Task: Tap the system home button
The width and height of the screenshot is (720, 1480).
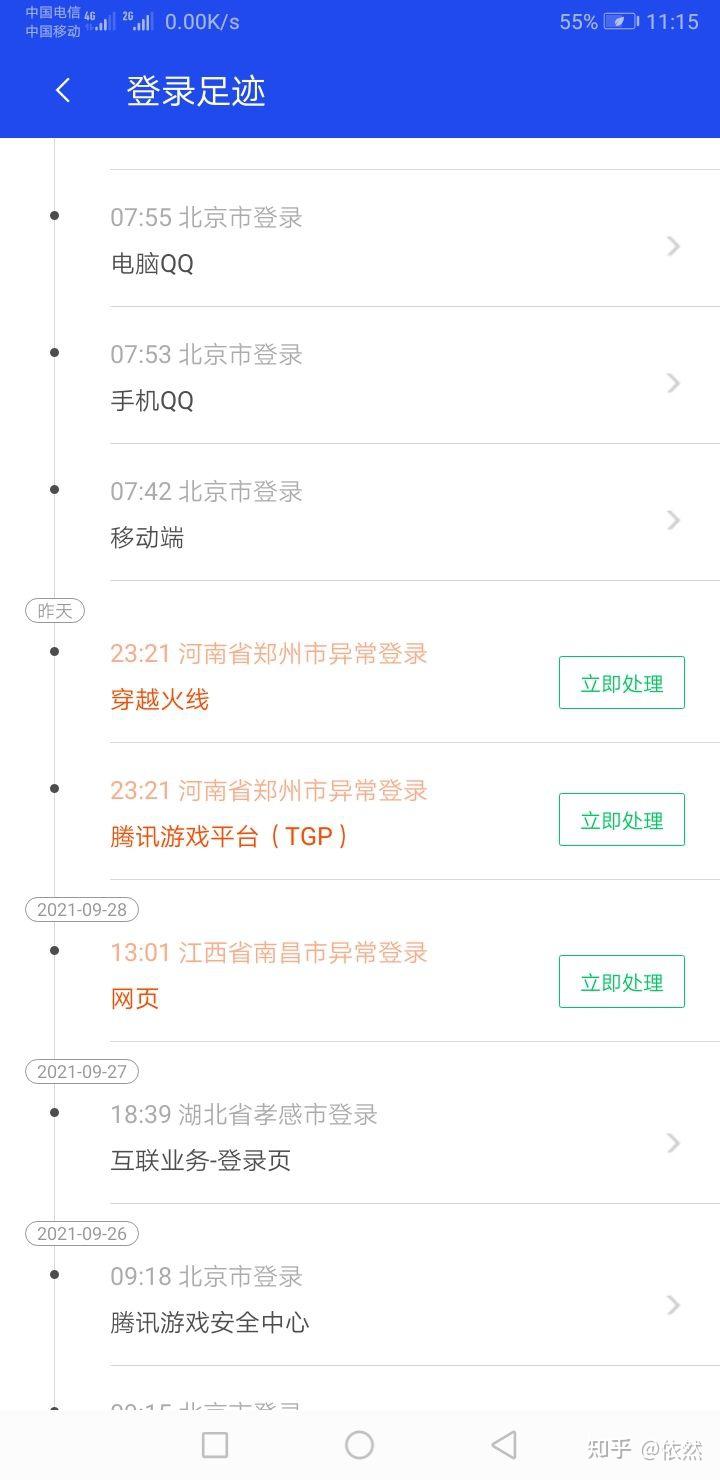Action: tap(359, 1445)
